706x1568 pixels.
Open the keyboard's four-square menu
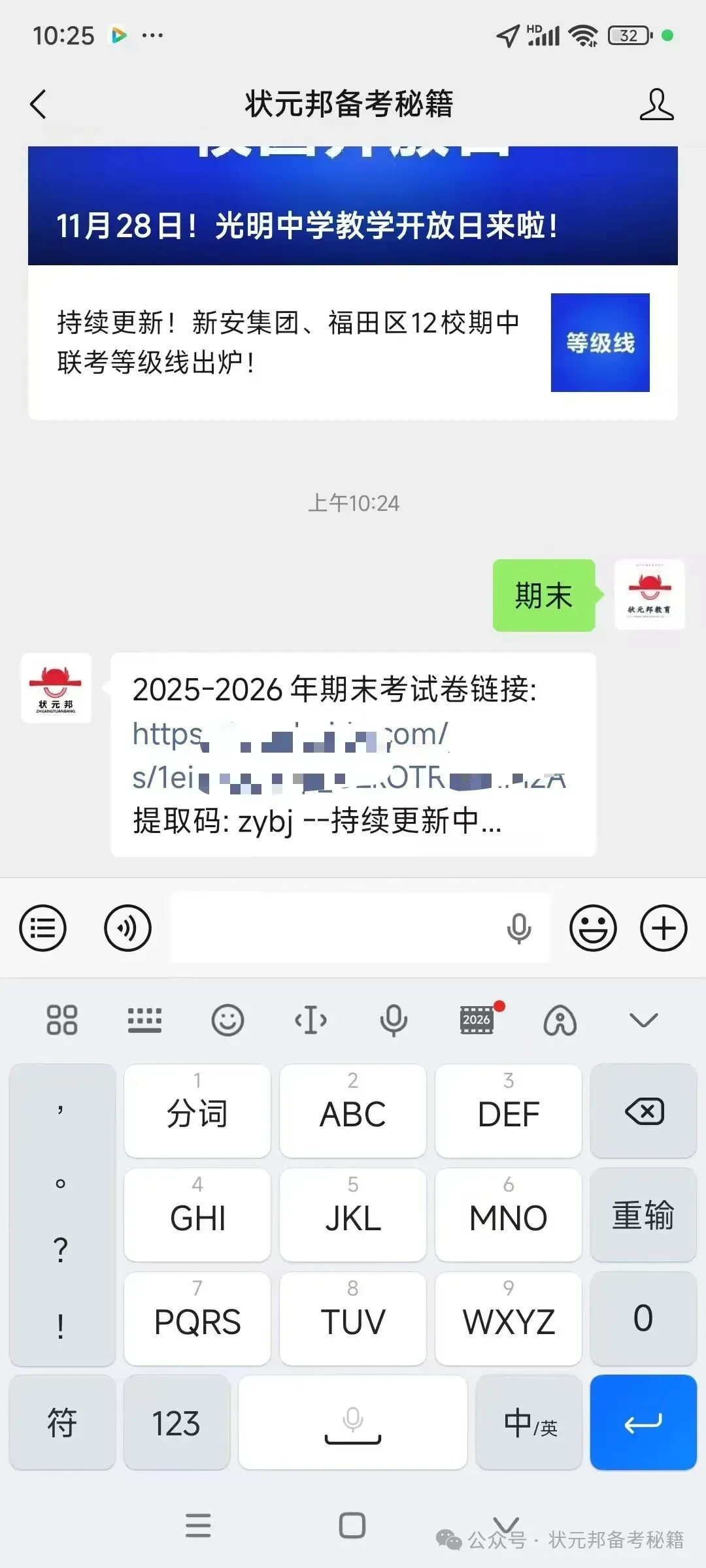[62, 1020]
